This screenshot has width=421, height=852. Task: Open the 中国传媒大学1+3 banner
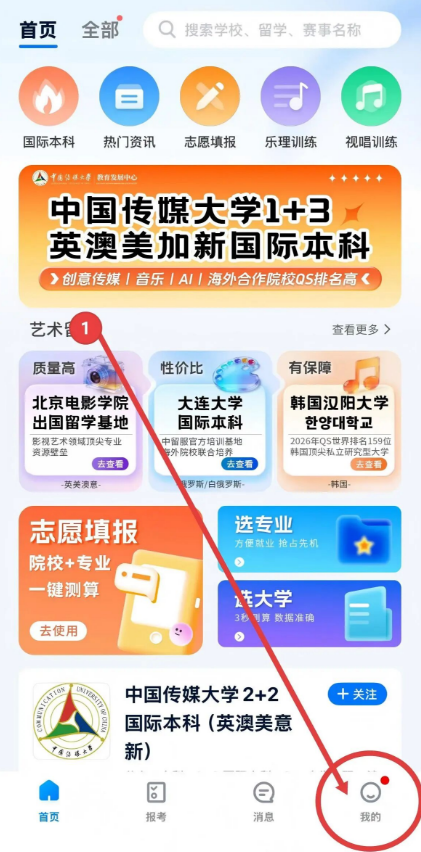tap(210, 236)
